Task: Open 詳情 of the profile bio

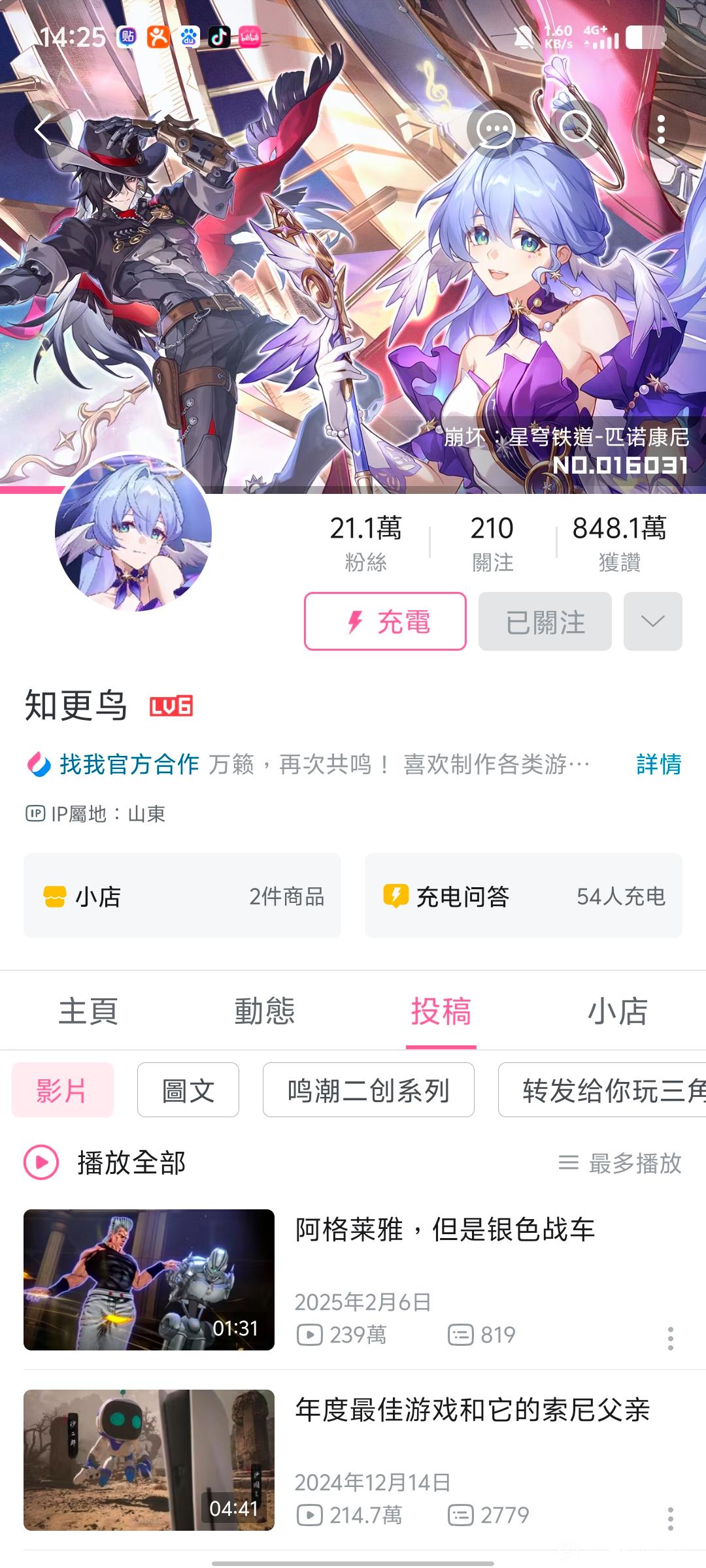Action: (x=658, y=764)
